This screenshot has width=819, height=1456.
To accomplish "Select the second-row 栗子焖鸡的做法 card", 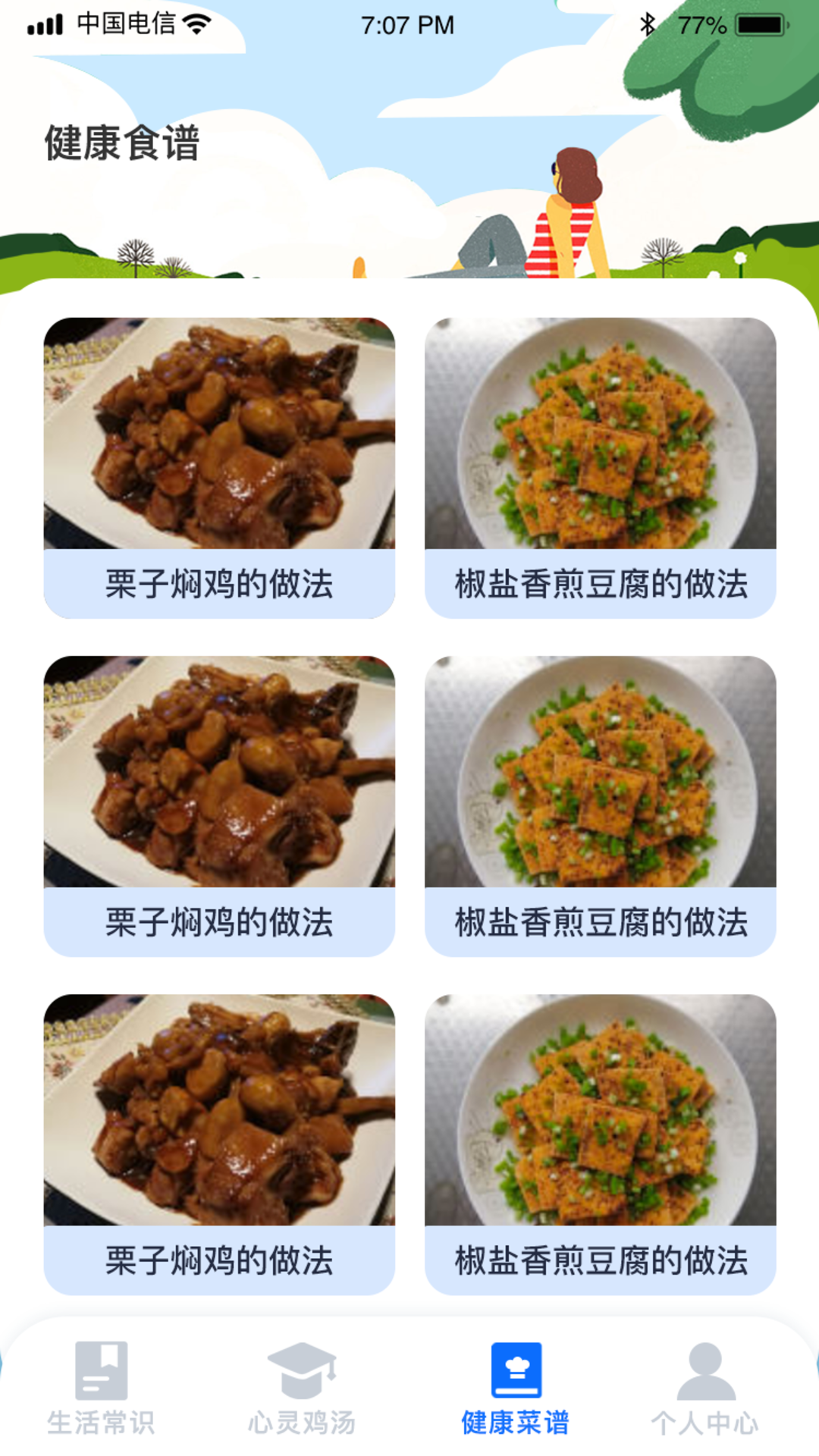I will click(219, 805).
